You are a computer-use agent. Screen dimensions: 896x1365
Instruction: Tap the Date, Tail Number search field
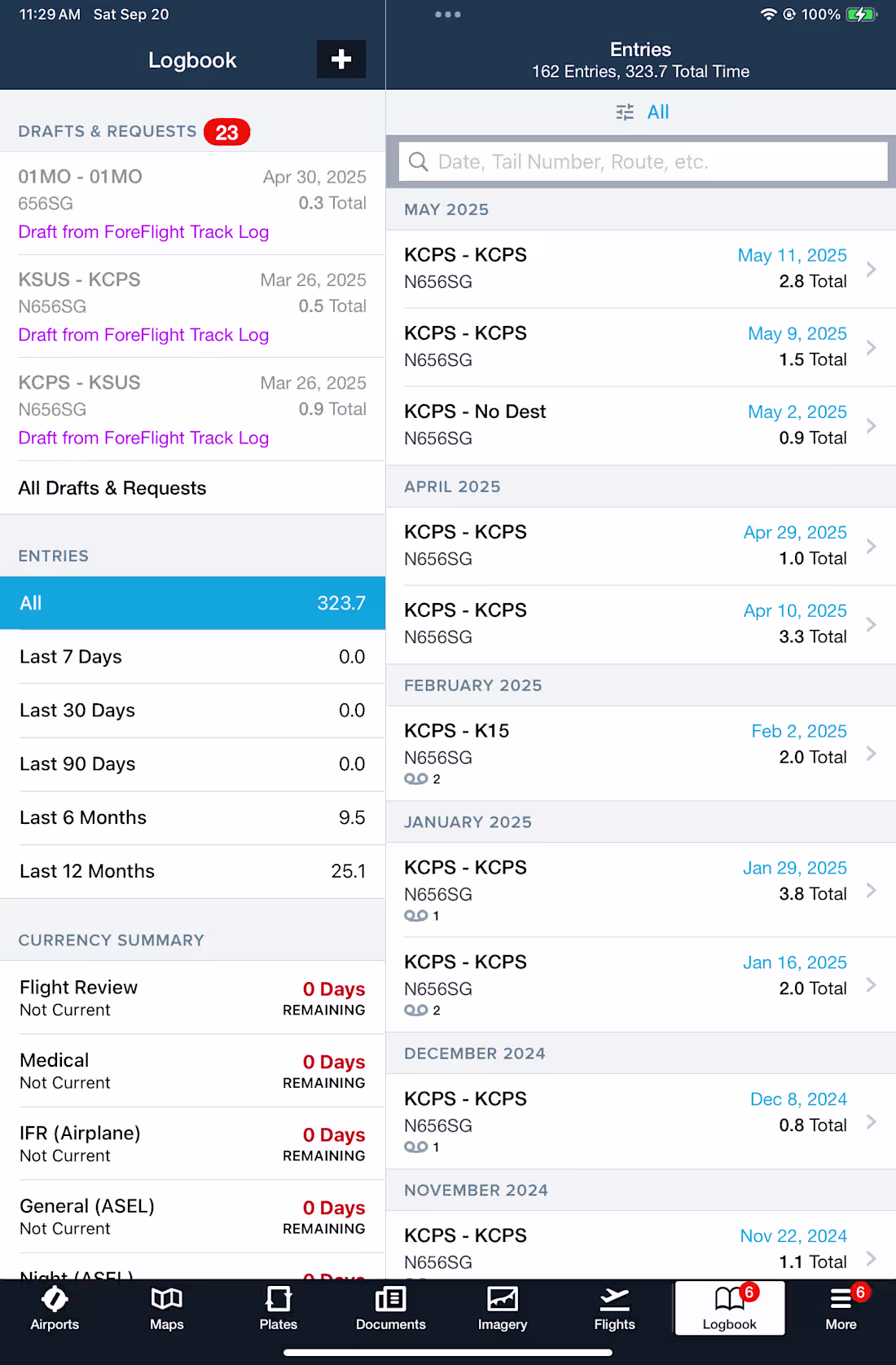(x=642, y=161)
